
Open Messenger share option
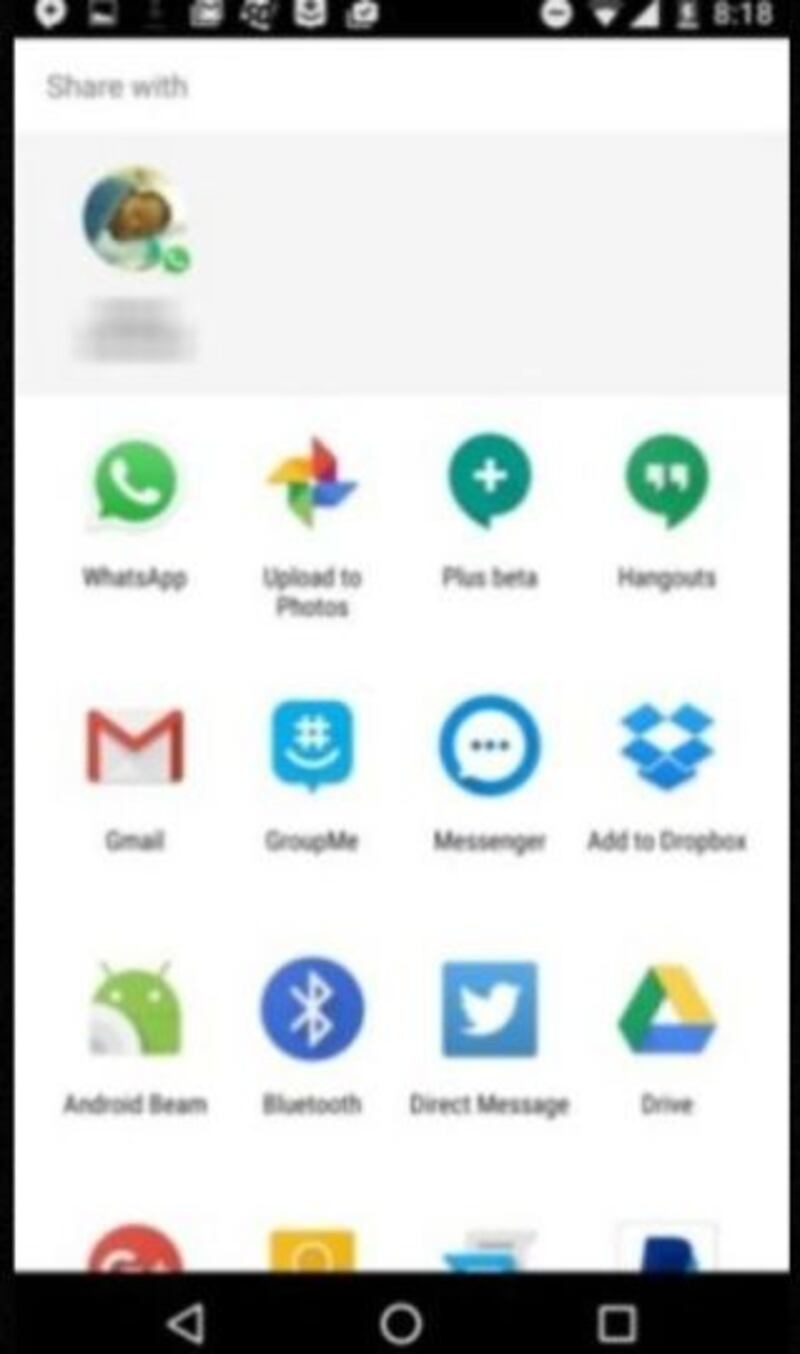(x=489, y=747)
